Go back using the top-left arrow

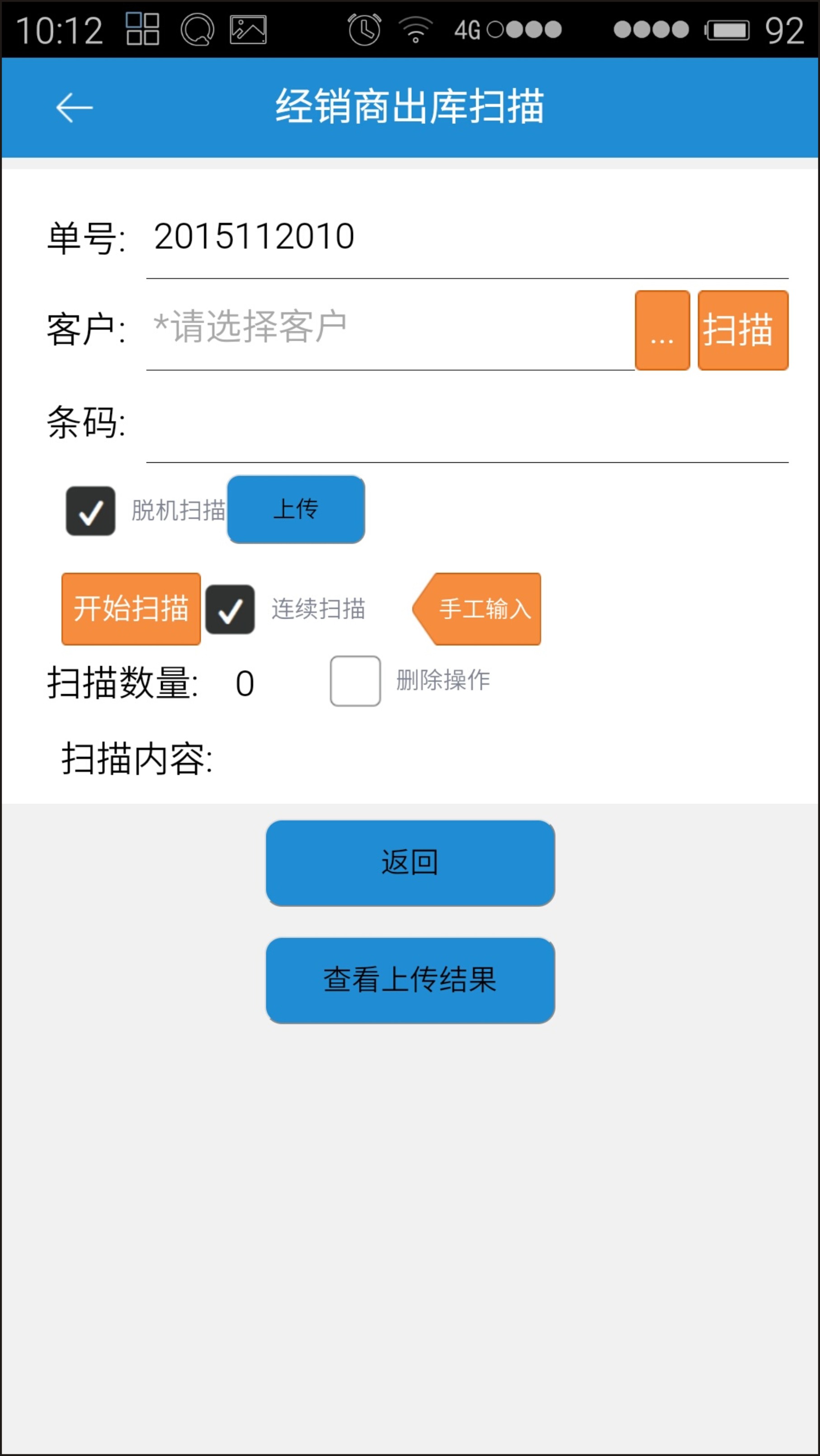(x=74, y=108)
